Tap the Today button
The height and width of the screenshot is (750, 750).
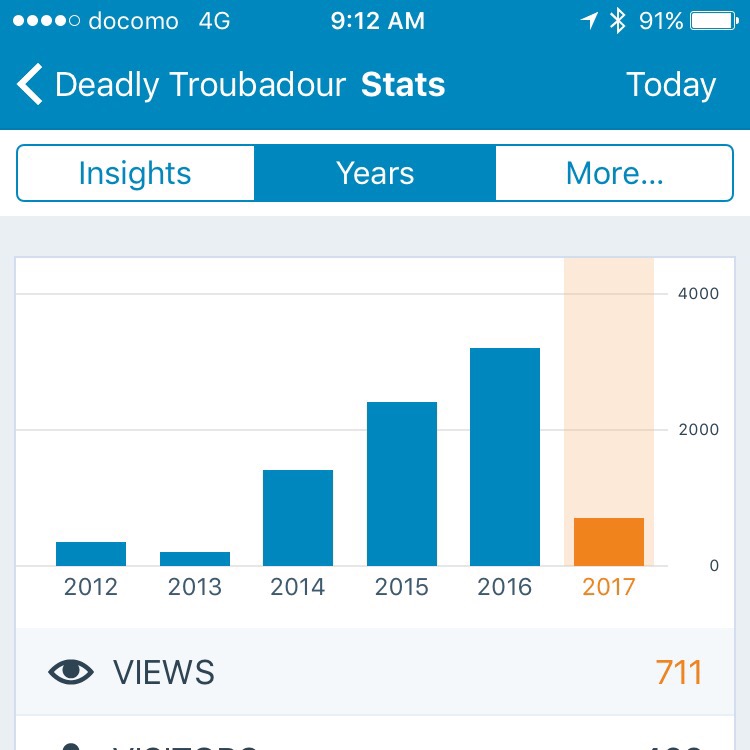(x=670, y=85)
